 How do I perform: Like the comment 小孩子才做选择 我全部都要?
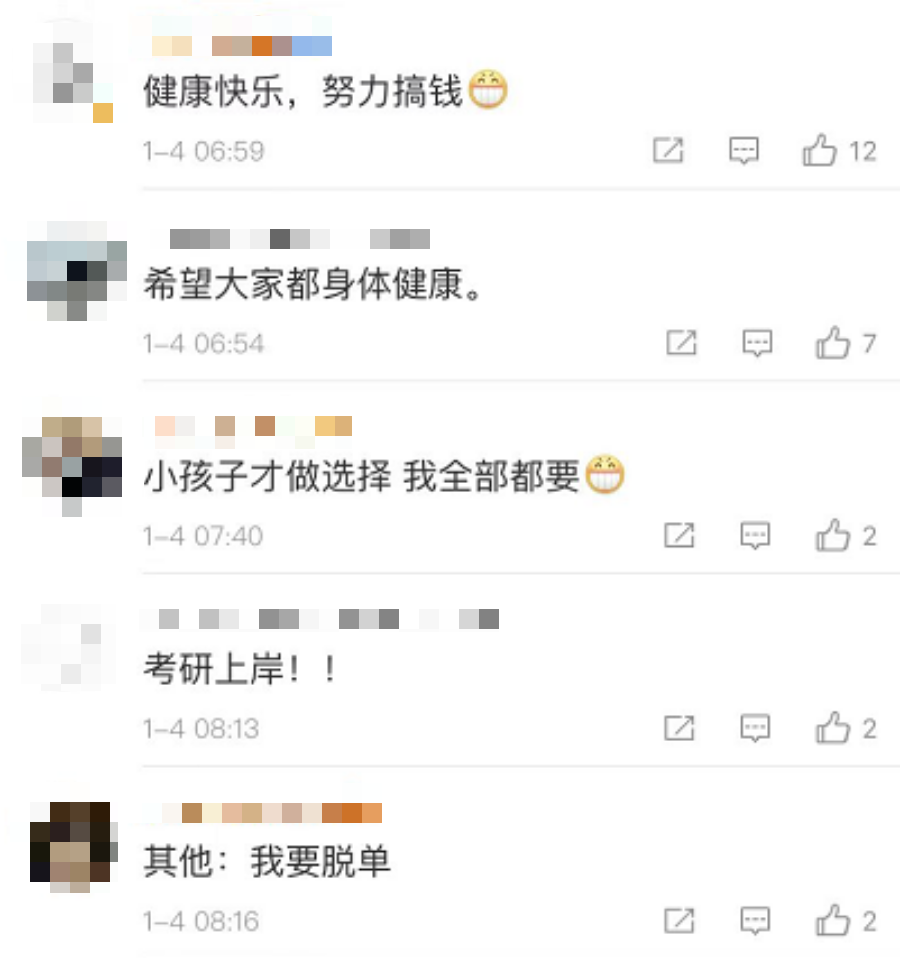coord(832,536)
